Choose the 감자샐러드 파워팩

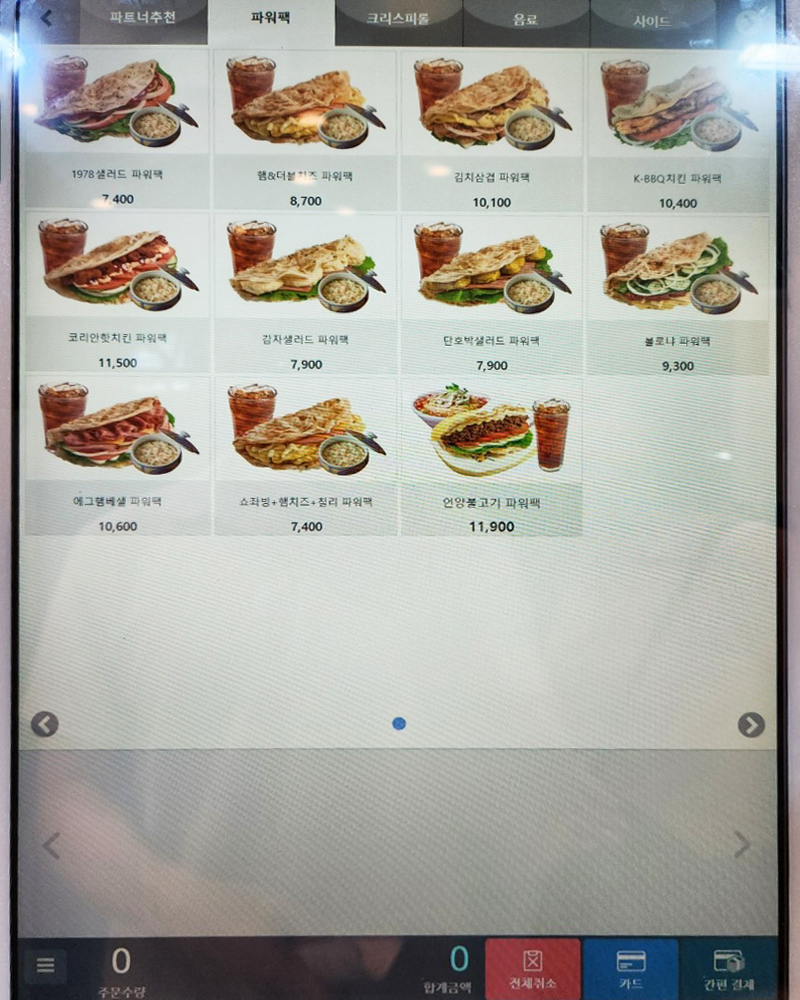(x=305, y=292)
